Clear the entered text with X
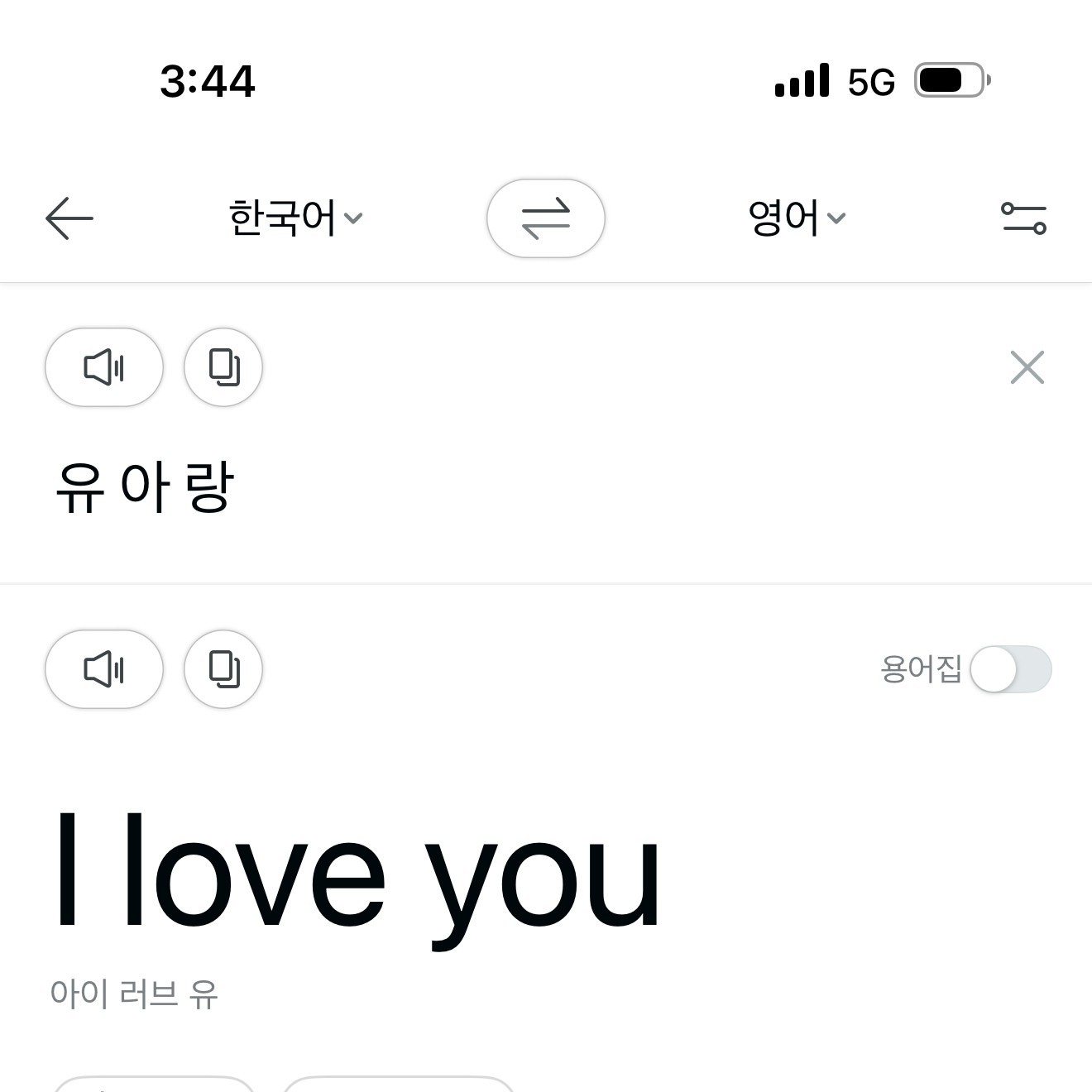1092x1092 pixels. coord(1027,367)
